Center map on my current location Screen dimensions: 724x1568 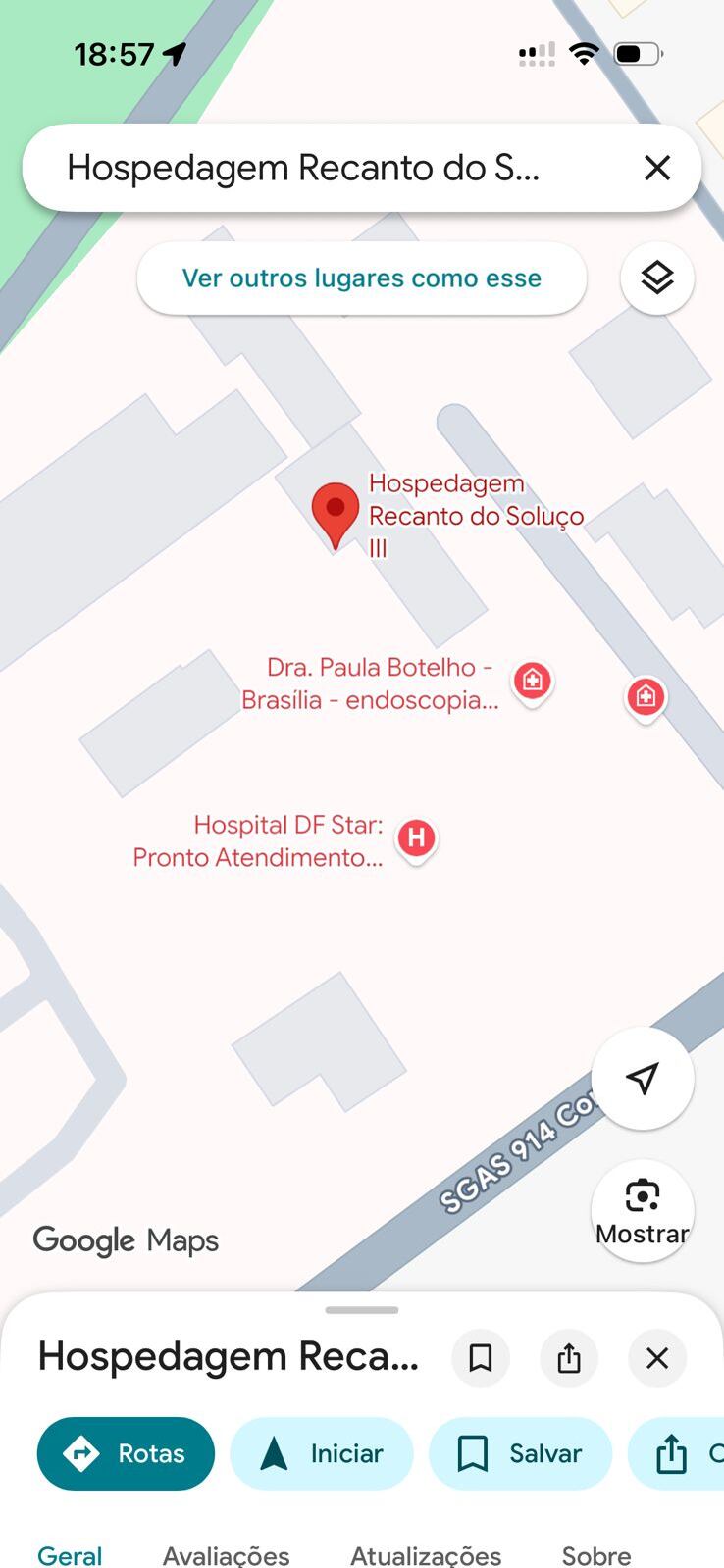pyautogui.click(x=643, y=1079)
